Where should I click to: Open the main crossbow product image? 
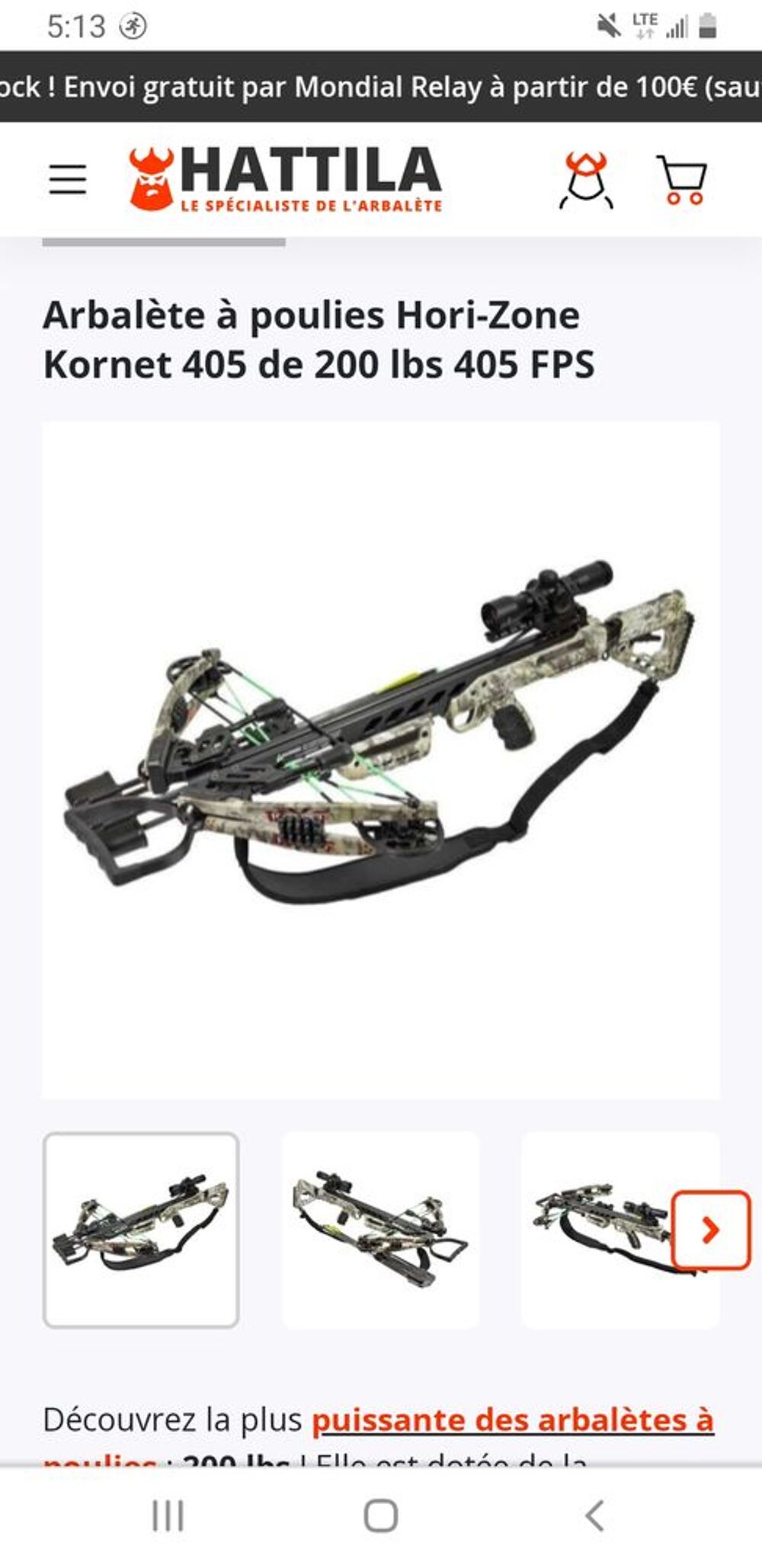click(380, 760)
